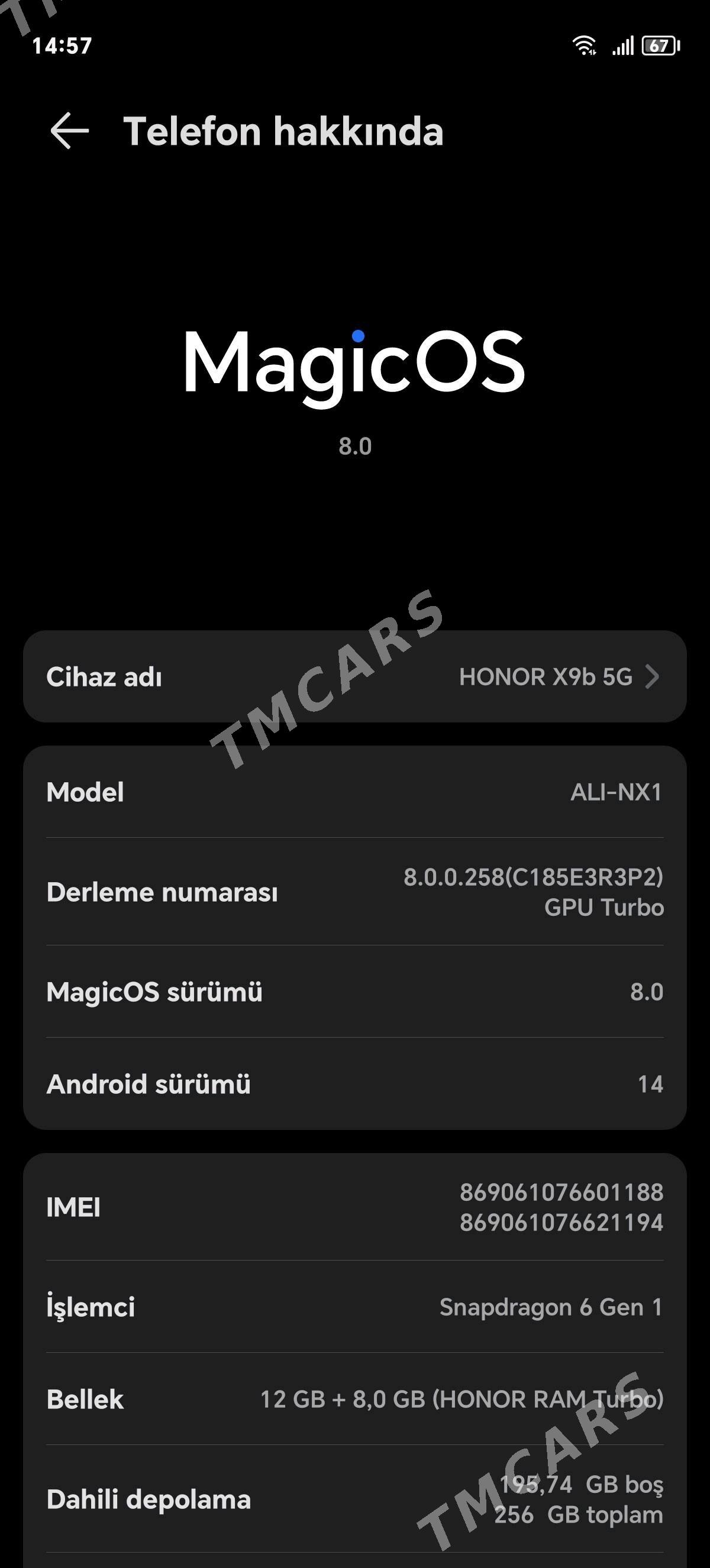Open the Dahili depolama row
The image size is (710, 1568).
(x=355, y=1499)
